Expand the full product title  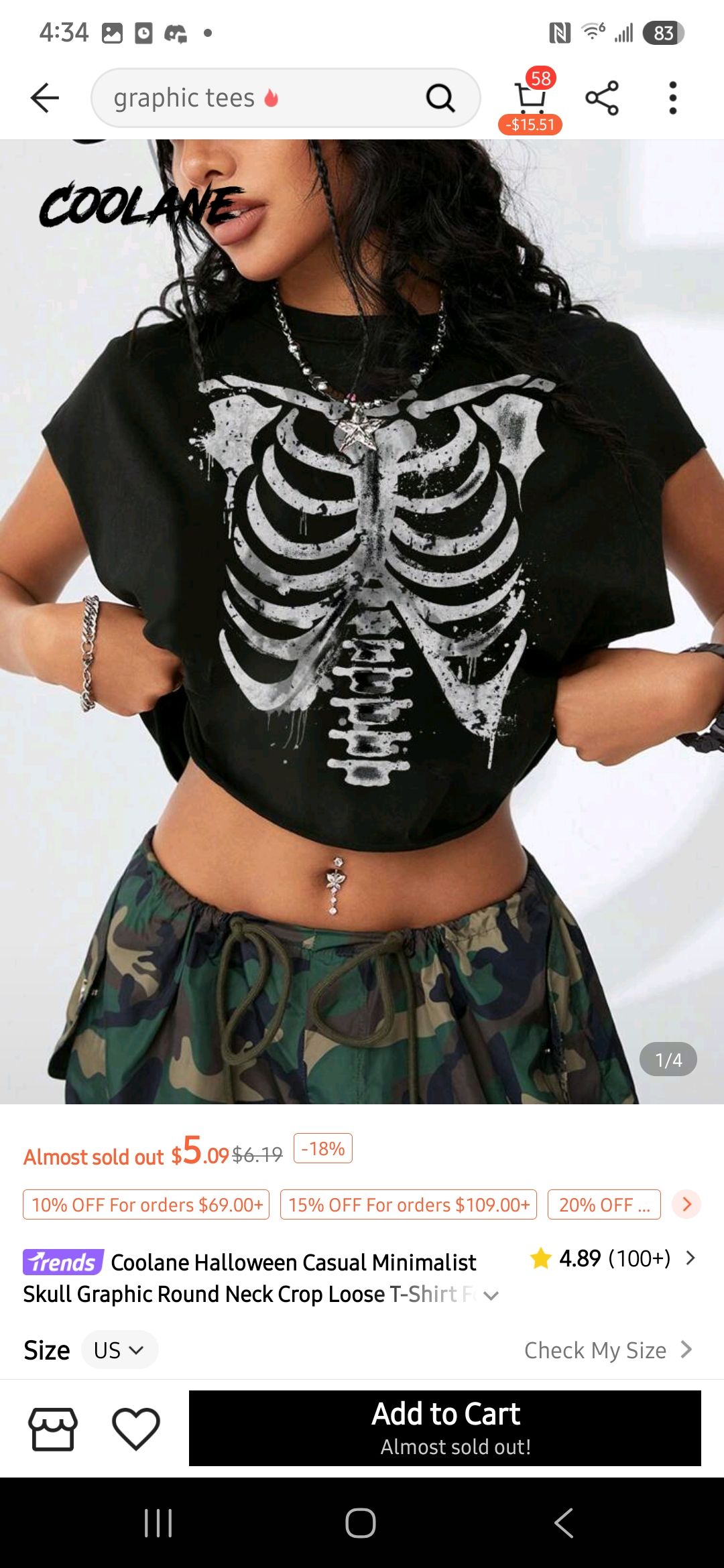(491, 1295)
